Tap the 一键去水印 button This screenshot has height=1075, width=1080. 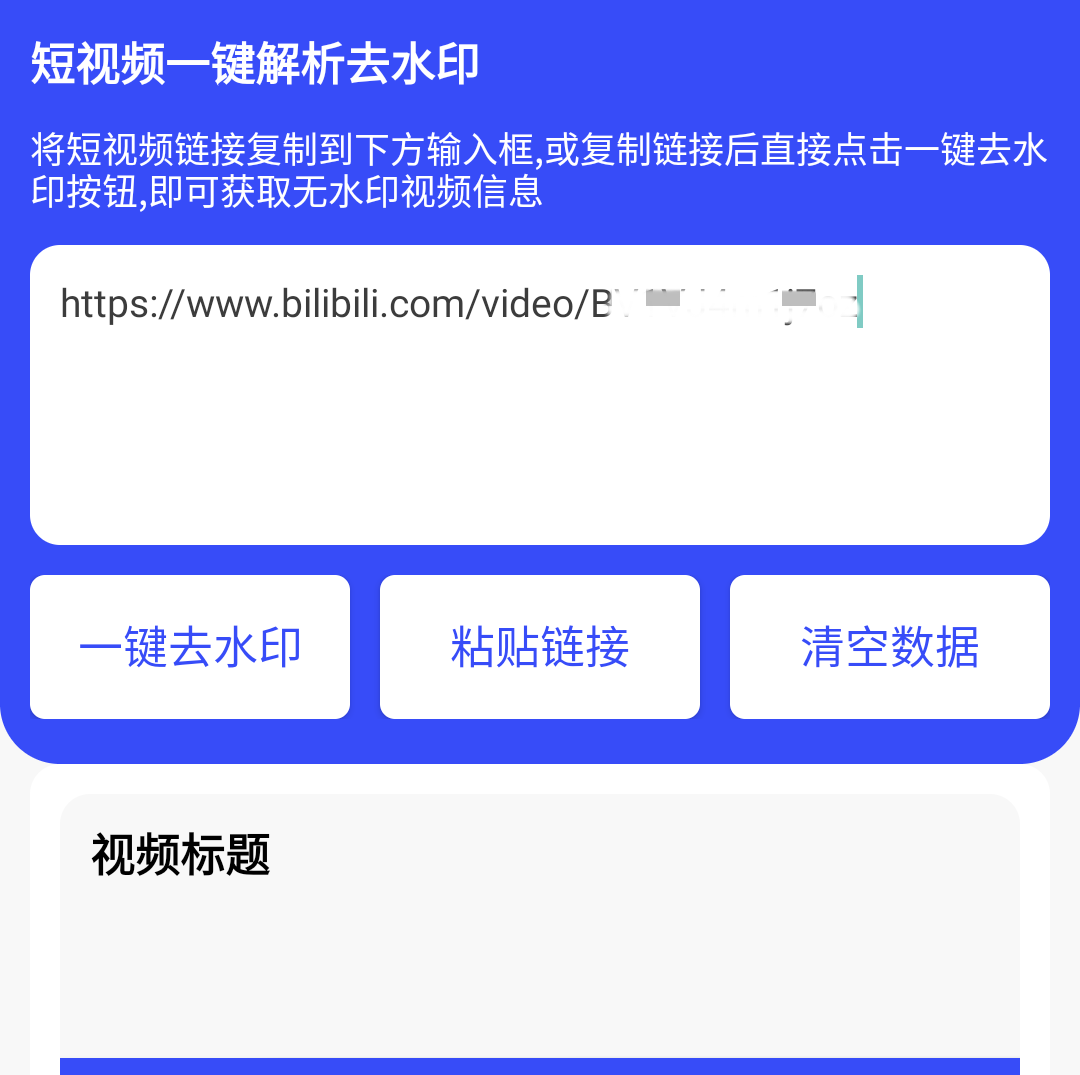coord(190,647)
